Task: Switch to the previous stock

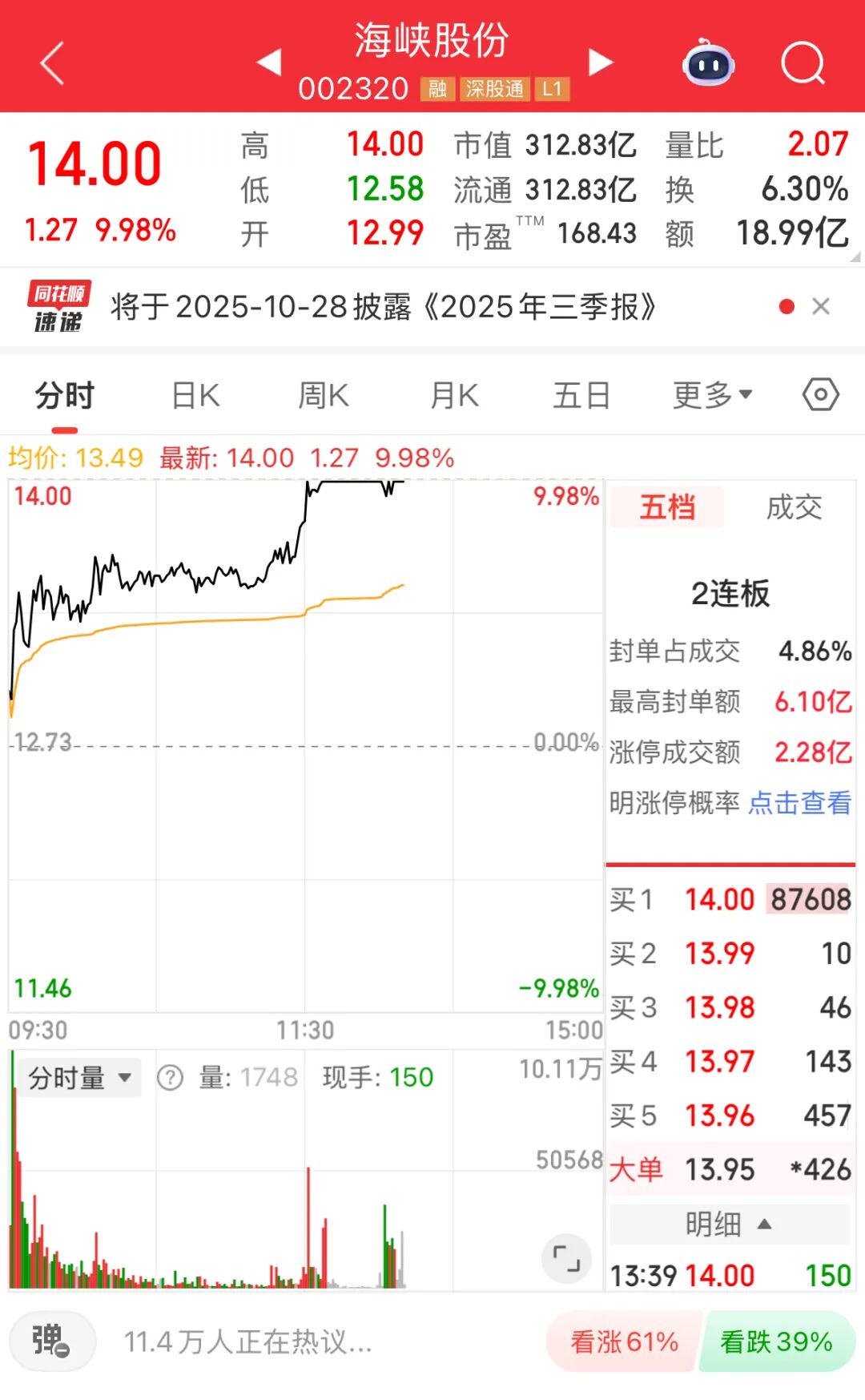Action: 270,63
